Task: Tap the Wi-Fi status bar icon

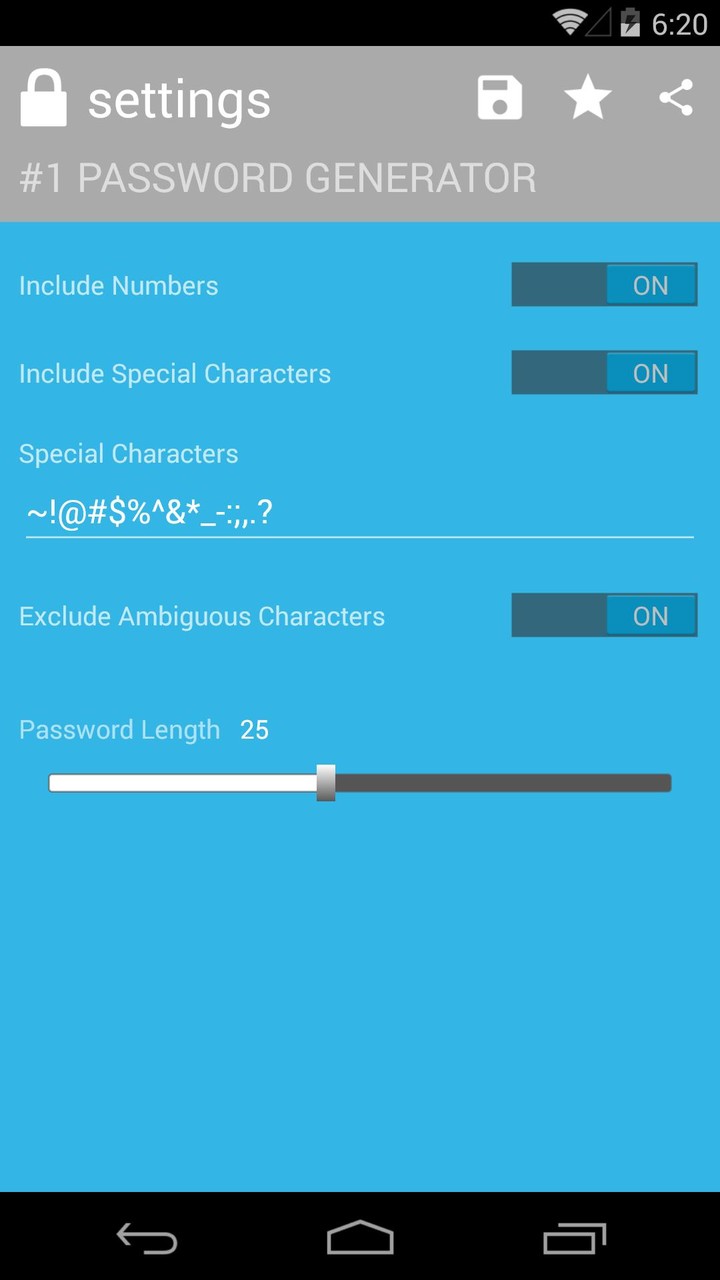Action: coord(570,20)
